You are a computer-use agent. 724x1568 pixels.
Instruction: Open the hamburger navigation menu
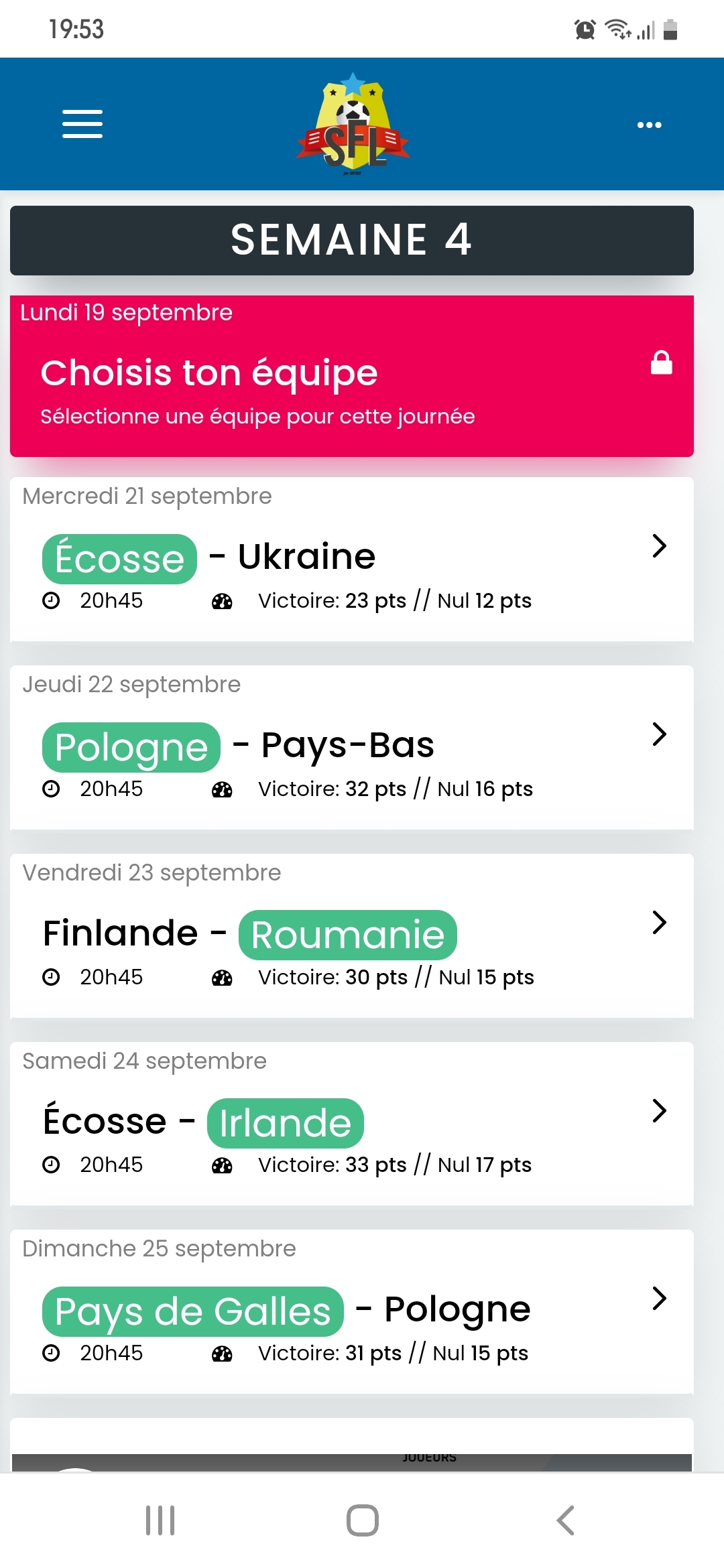[82, 124]
